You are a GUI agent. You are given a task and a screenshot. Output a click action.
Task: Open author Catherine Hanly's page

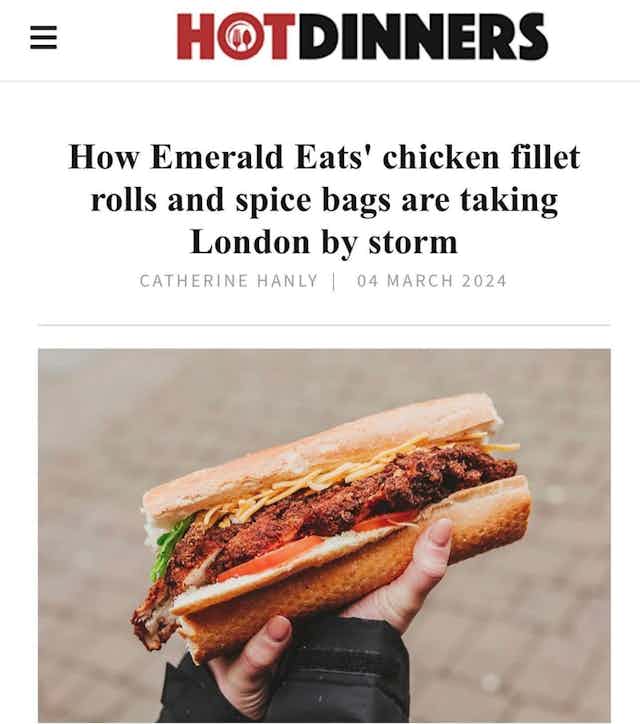click(230, 281)
